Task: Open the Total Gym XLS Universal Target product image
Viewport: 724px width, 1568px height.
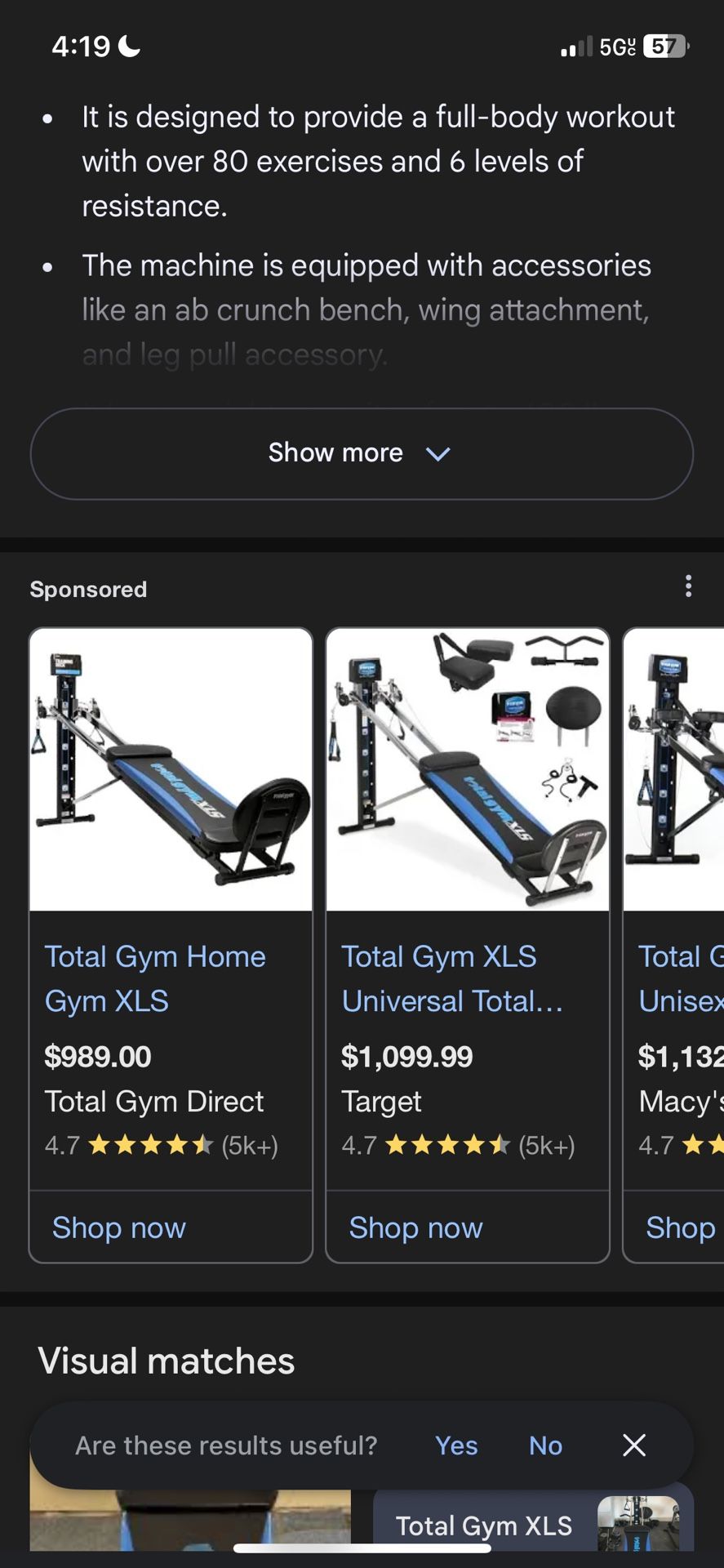Action: coord(467,769)
